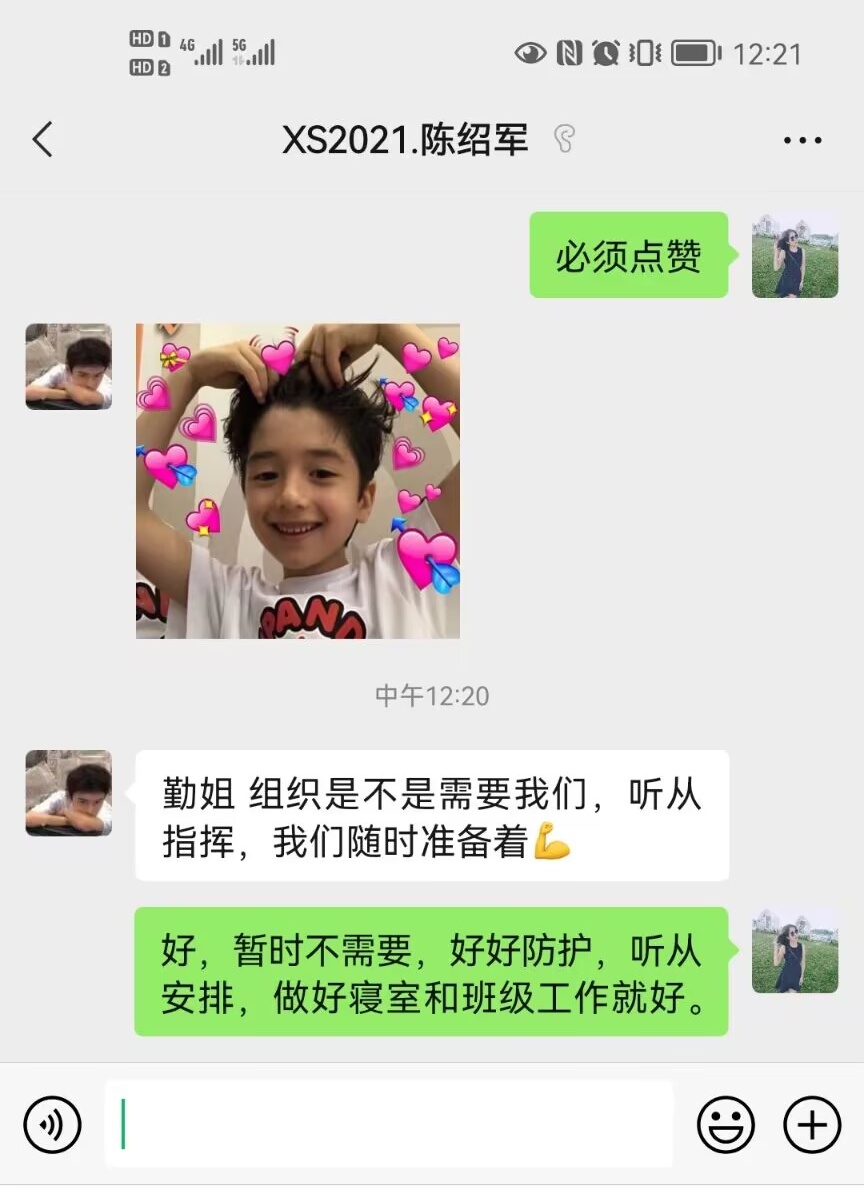Open sender's avatar beside the 勤姐 message
The image size is (864, 1190).
click(x=69, y=793)
